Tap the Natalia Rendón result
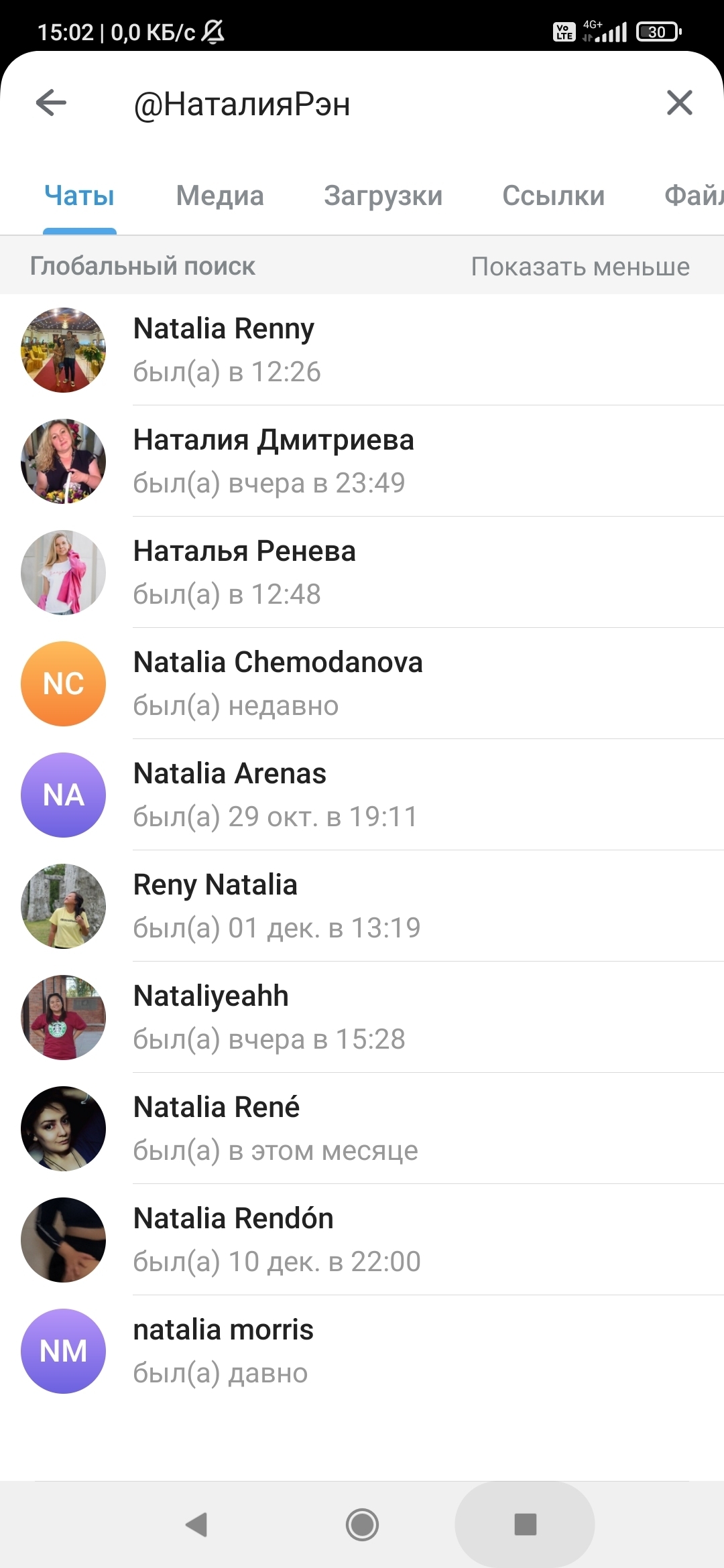This screenshot has width=724, height=1568. coord(362,1240)
